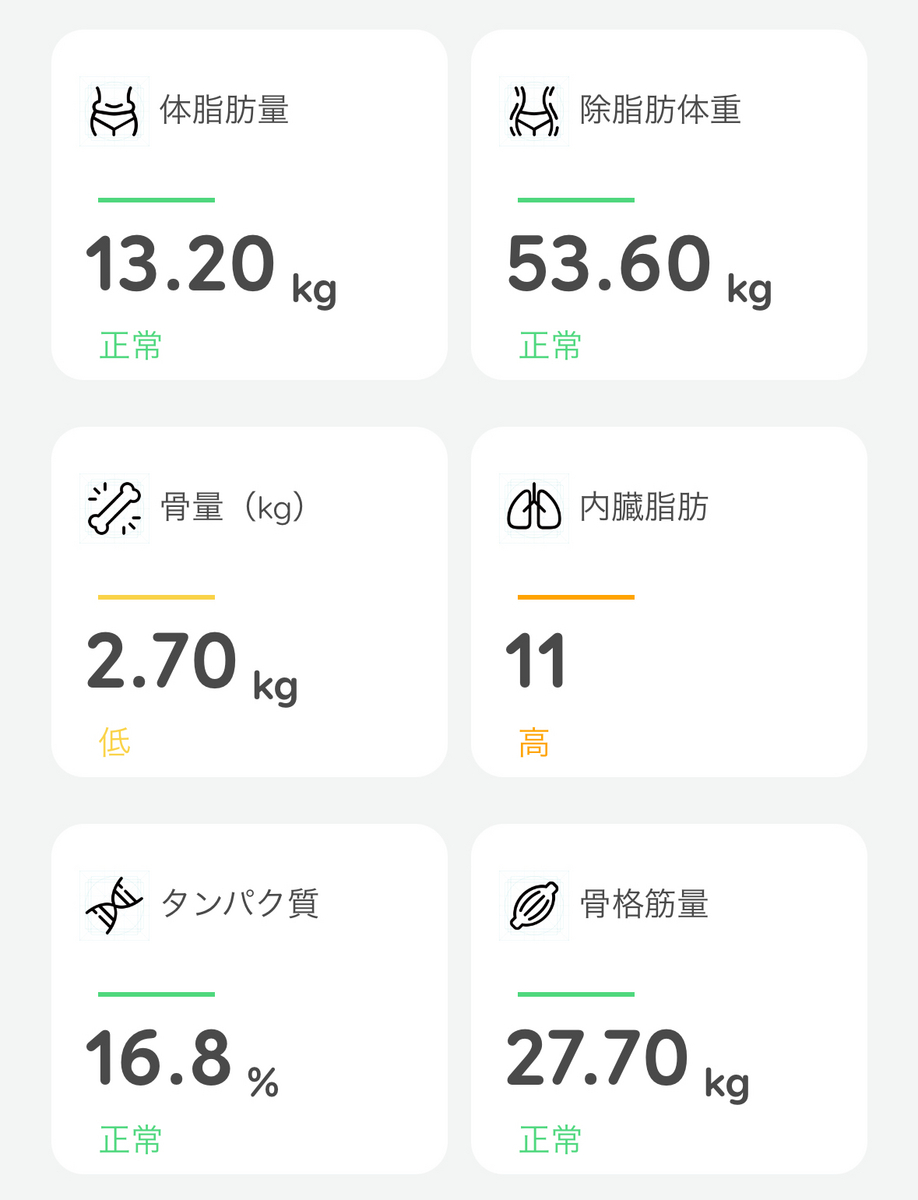Open the 体脂肪量 card

(x=249, y=205)
